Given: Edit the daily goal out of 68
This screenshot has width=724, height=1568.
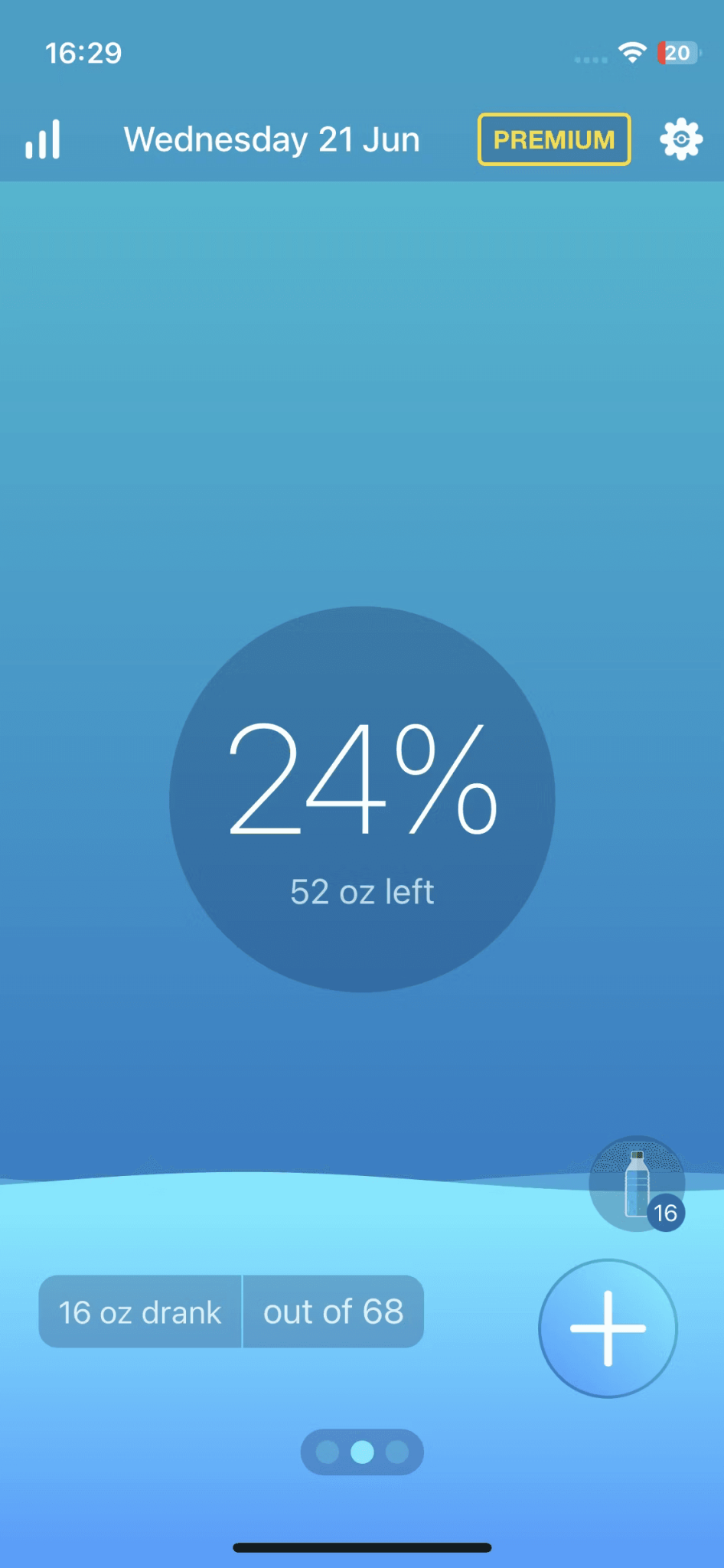Looking at the screenshot, I should pyautogui.click(x=333, y=1312).
